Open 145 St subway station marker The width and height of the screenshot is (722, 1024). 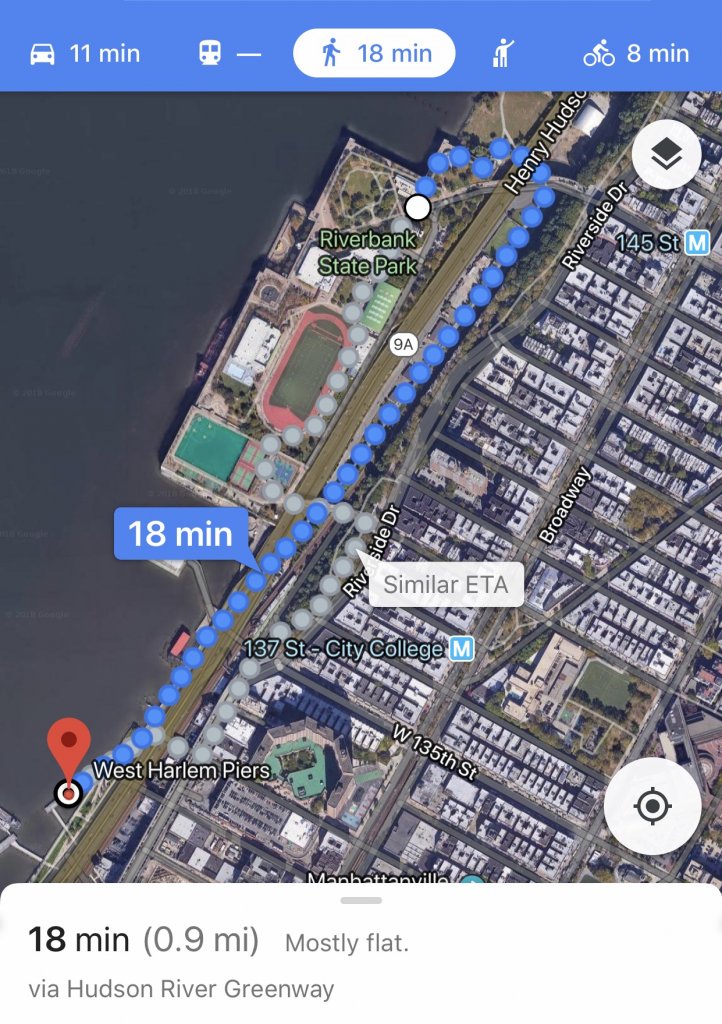point(699,242)
